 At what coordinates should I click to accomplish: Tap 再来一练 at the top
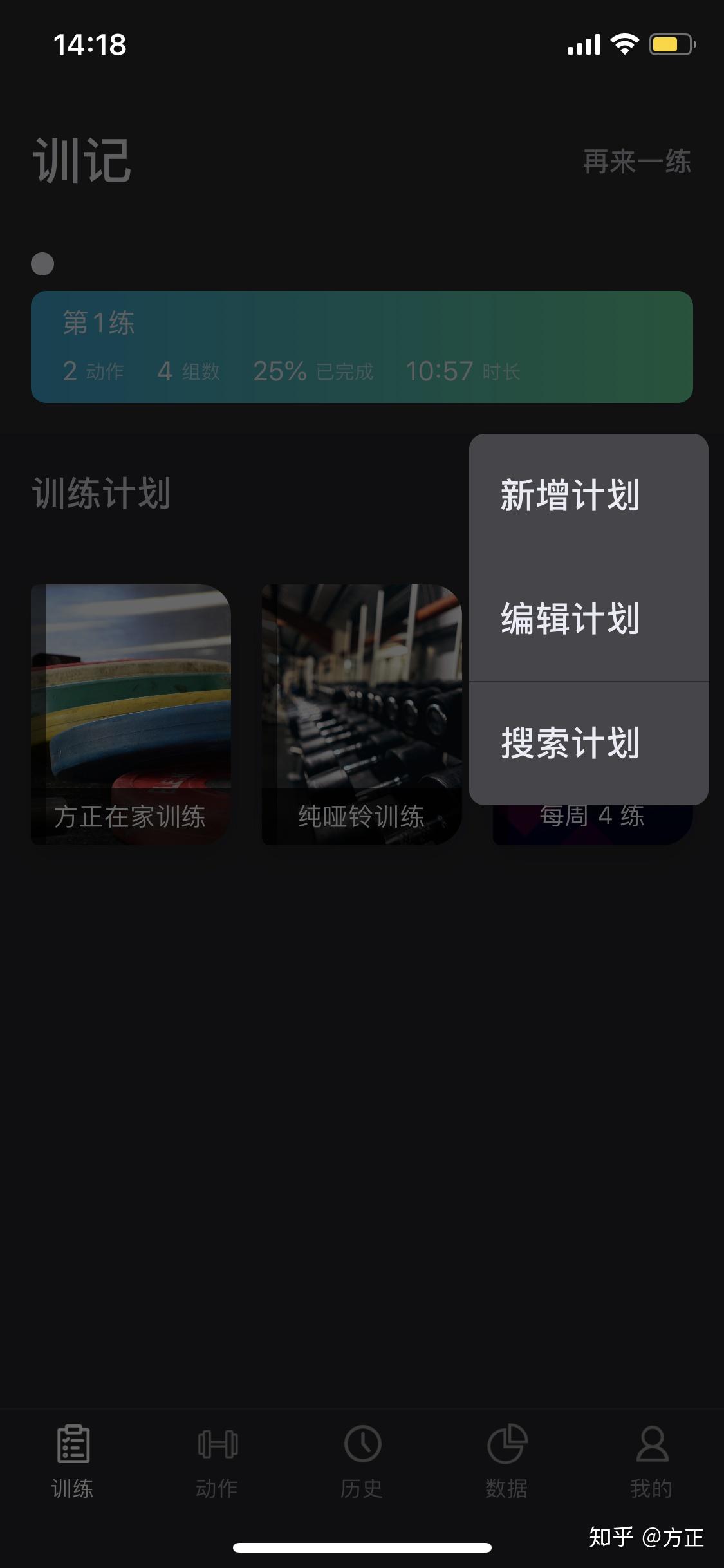[636, 162]
